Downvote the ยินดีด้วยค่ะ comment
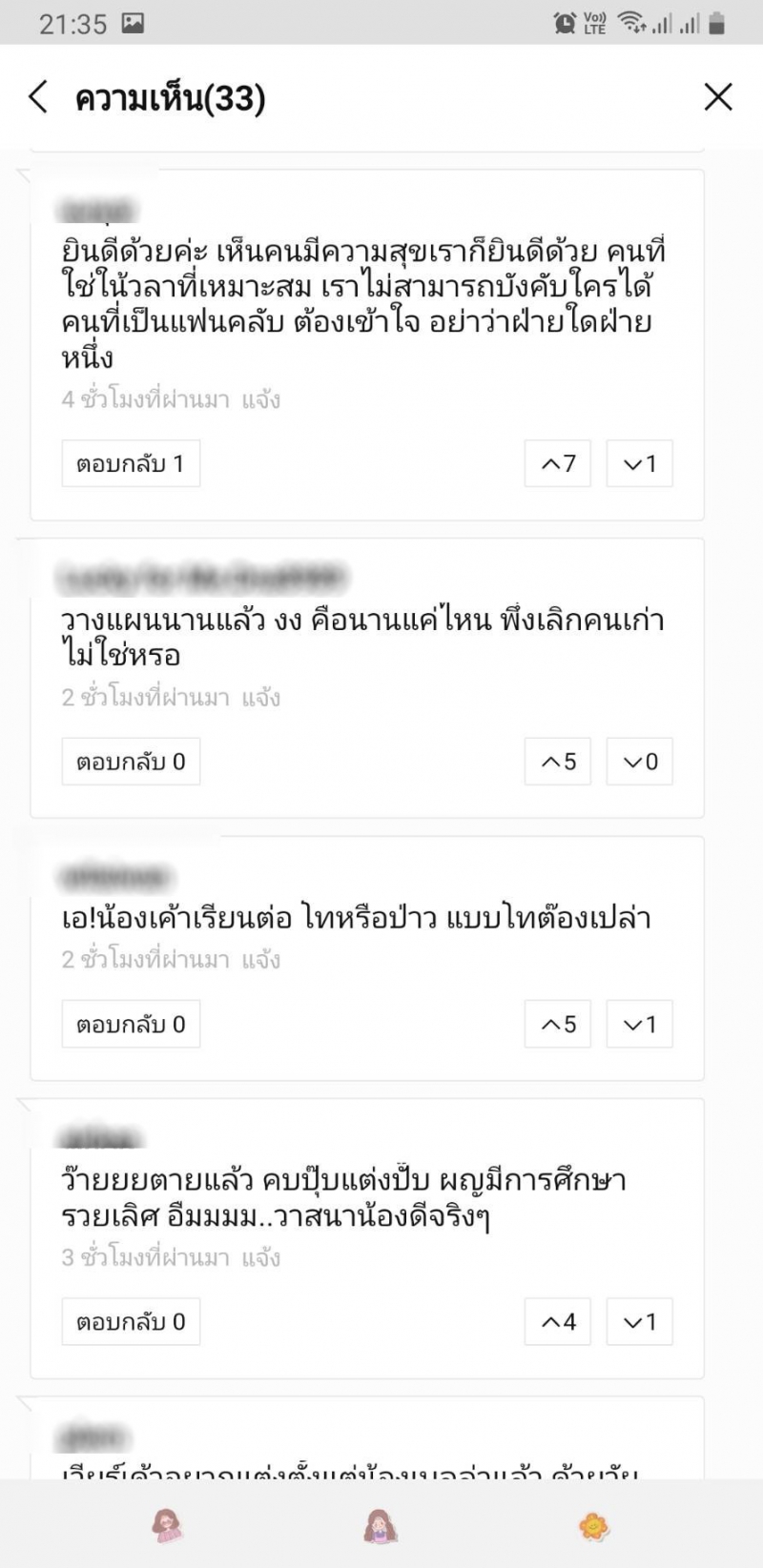 click(x=639, y=464)
